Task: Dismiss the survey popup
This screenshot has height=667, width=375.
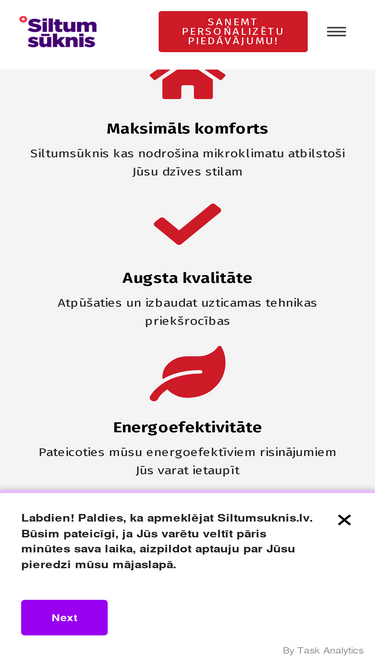Action: (344, 520)
